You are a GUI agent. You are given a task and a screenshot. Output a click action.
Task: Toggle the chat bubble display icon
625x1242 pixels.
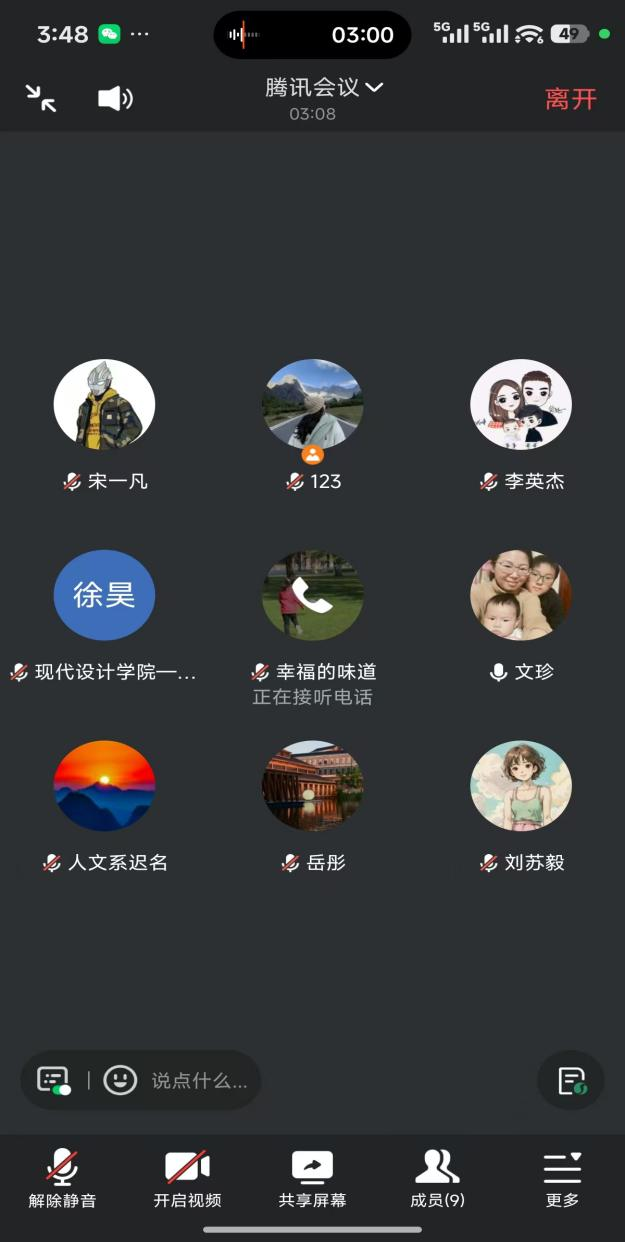coord(53,1080)
